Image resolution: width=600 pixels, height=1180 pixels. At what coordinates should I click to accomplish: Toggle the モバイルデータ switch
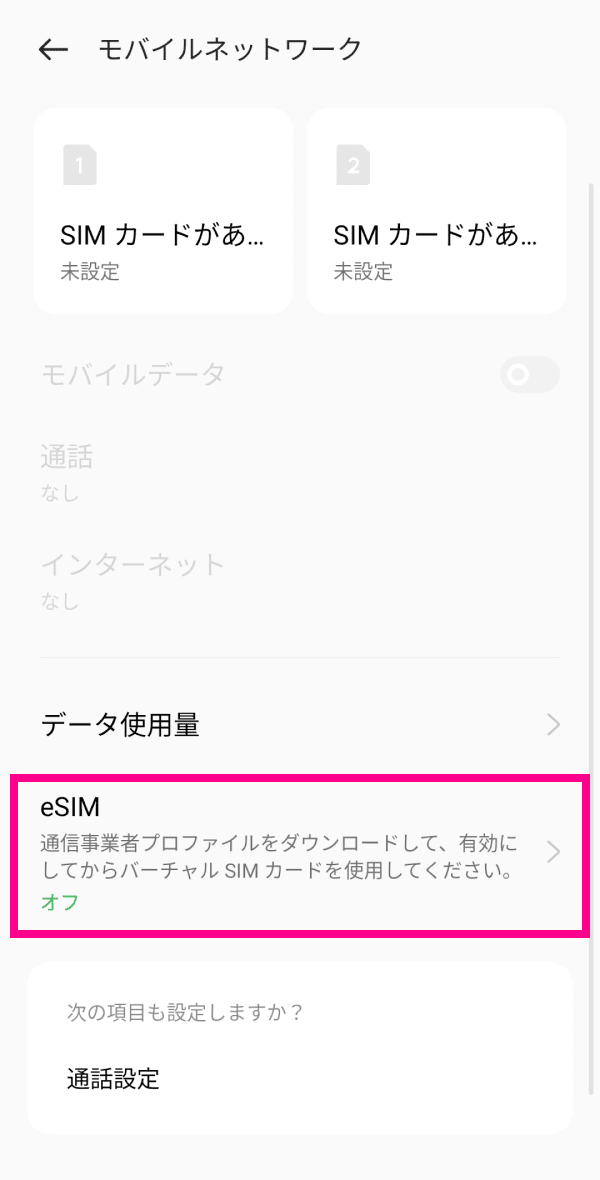(529, 375)
